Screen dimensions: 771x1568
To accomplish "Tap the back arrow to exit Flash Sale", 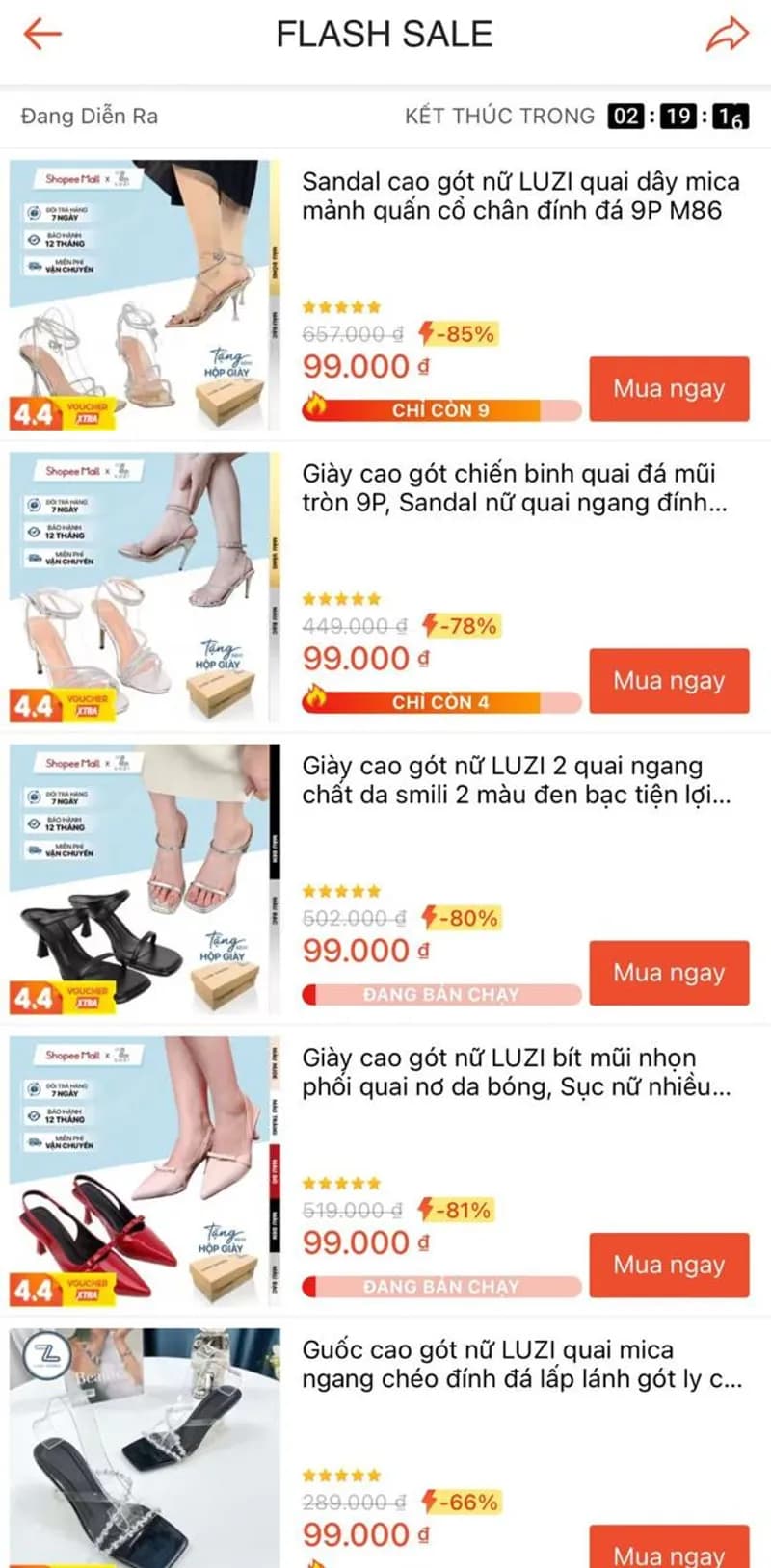I will point(40,34).
